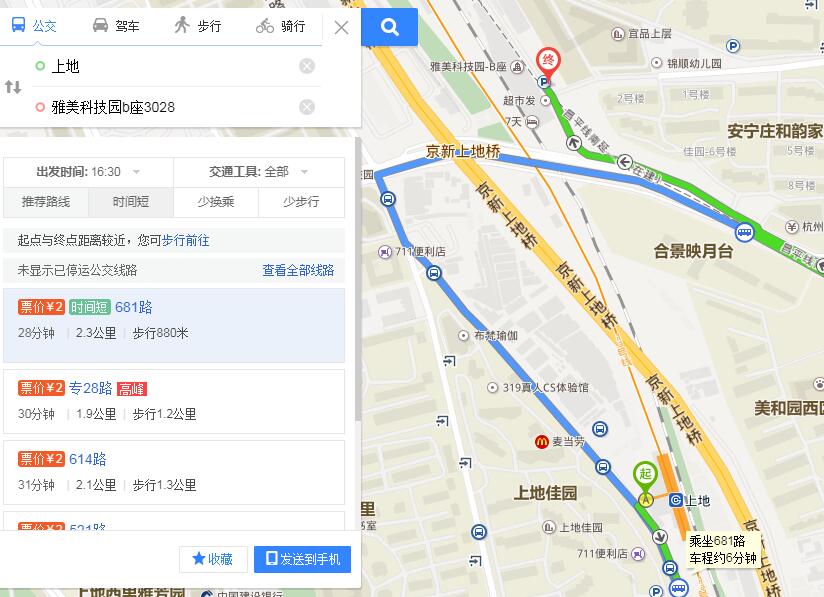Edit the start point field 上地
This screenshot has height=597, width=824.
[160, 66]
